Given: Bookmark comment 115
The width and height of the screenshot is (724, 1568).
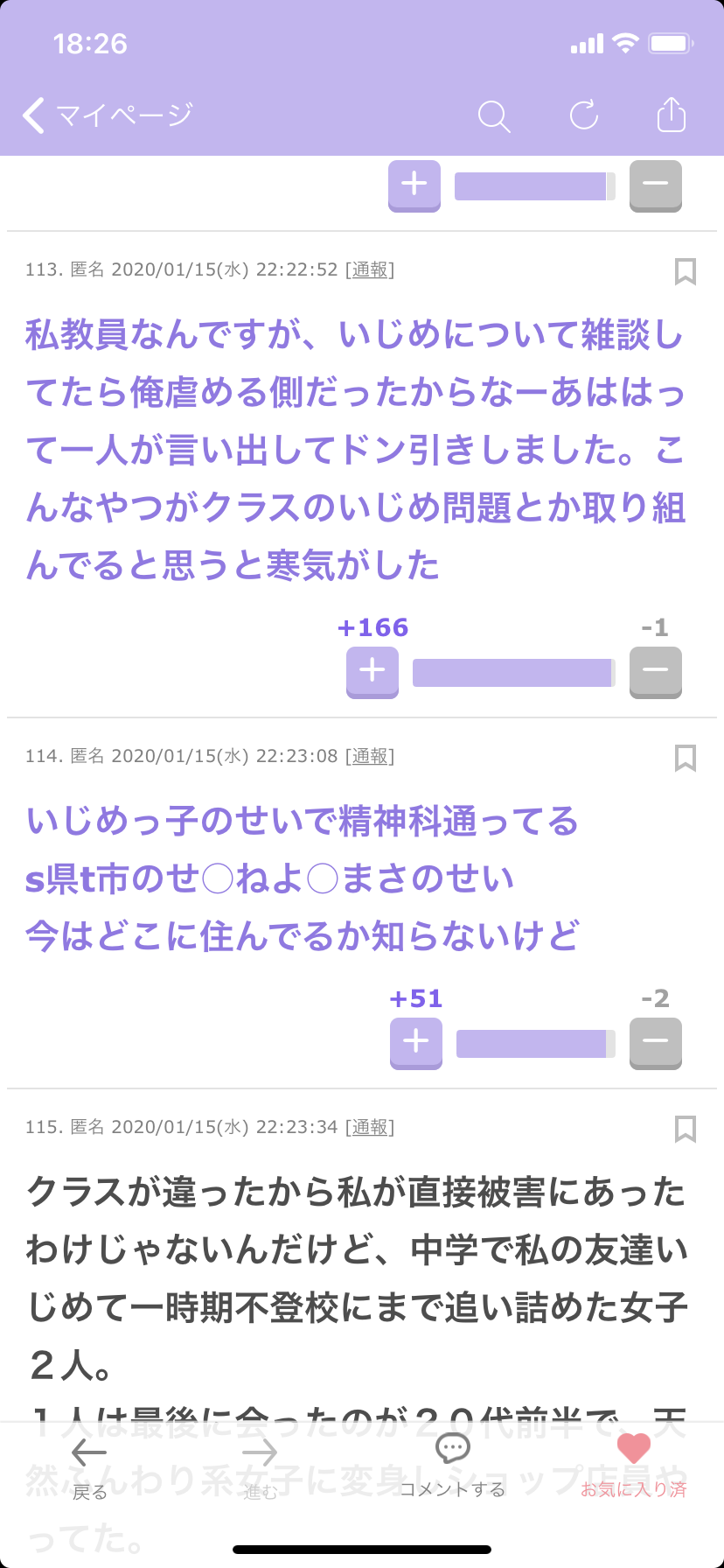Looking at the screenshot, I should [686, 1130].
